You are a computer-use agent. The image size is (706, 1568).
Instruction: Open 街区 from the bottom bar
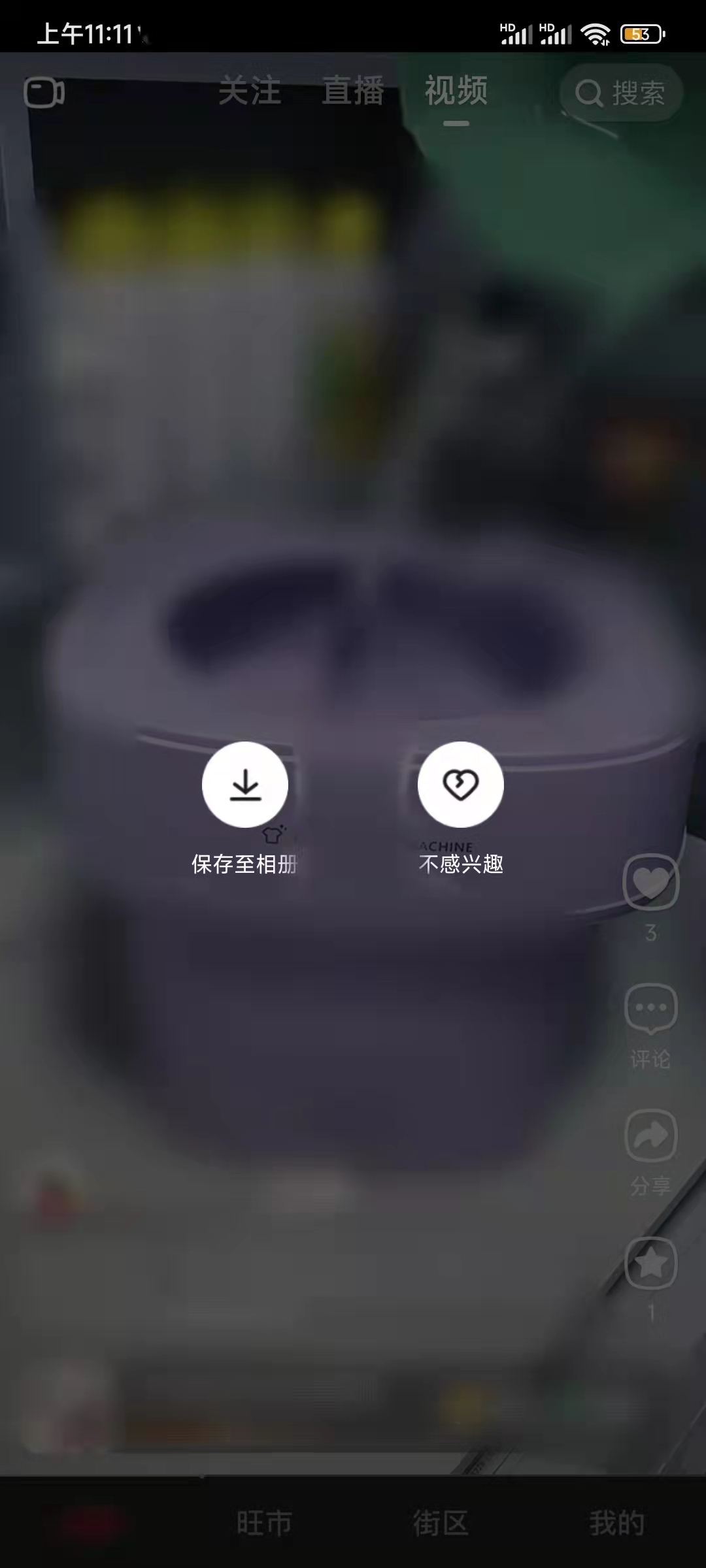coord(441,1520)
